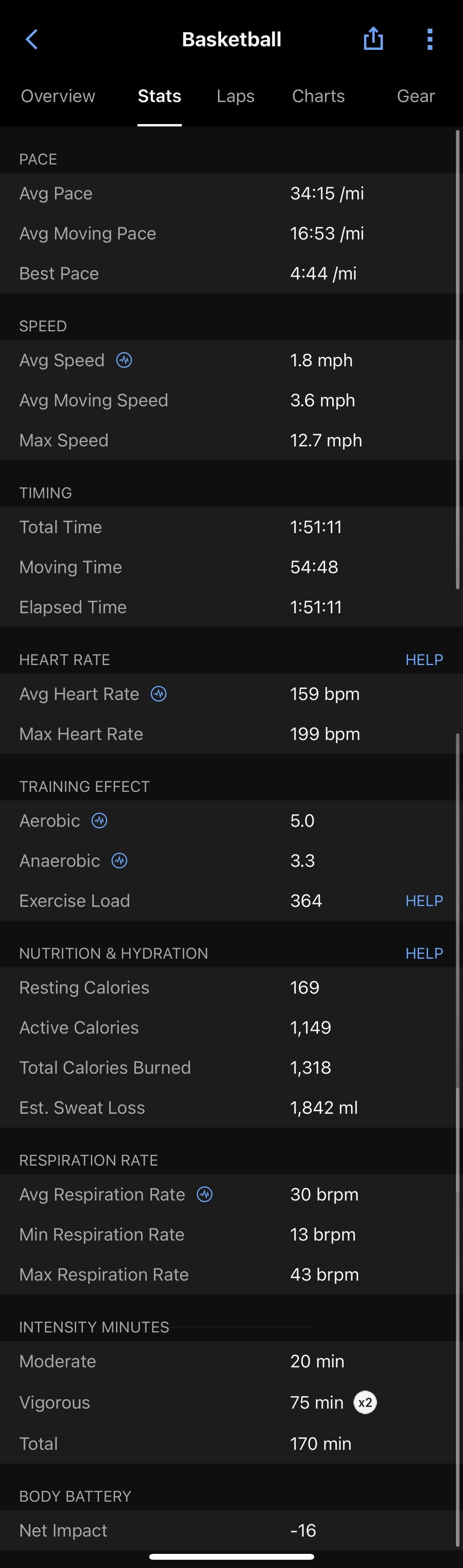Tap the chart icon next to Aerobic
The image size is (463, 1568).
point(99,821)
